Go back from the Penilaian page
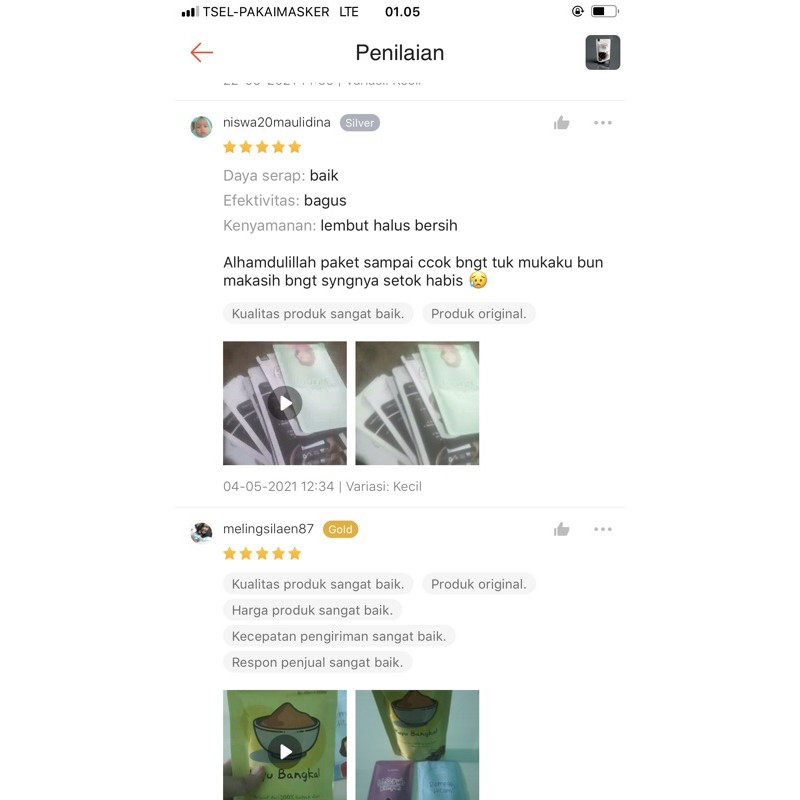 pos(202,53)
